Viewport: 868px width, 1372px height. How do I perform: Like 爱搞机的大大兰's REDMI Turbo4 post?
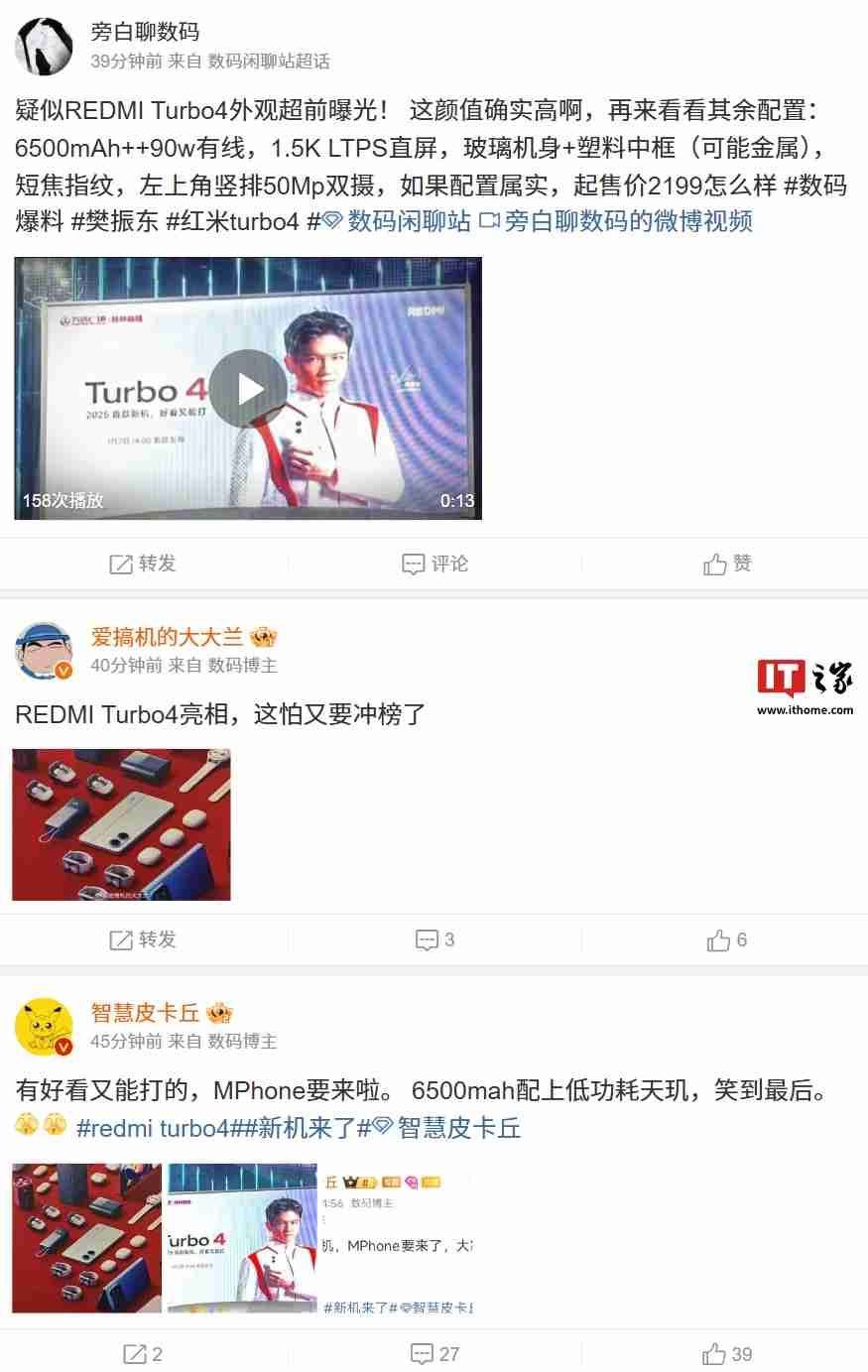(725, 939)
